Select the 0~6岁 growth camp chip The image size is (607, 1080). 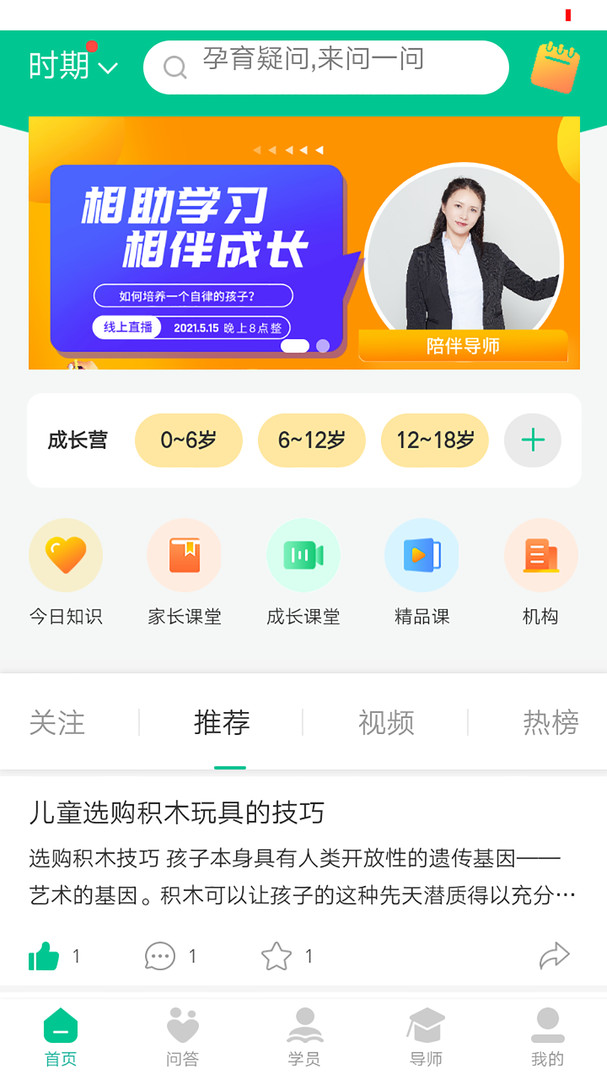click(188, 440)
